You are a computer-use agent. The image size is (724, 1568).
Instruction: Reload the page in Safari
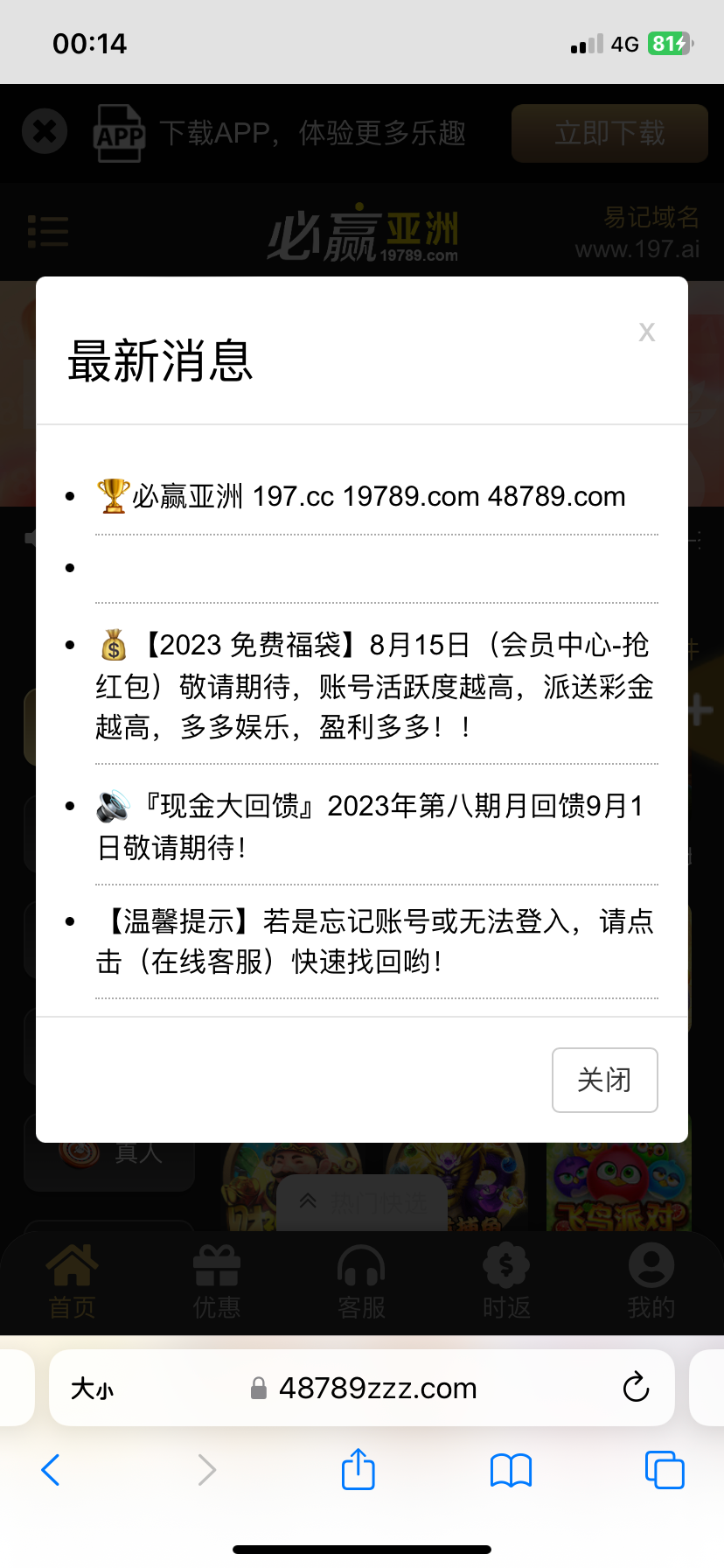point(636,1388)
